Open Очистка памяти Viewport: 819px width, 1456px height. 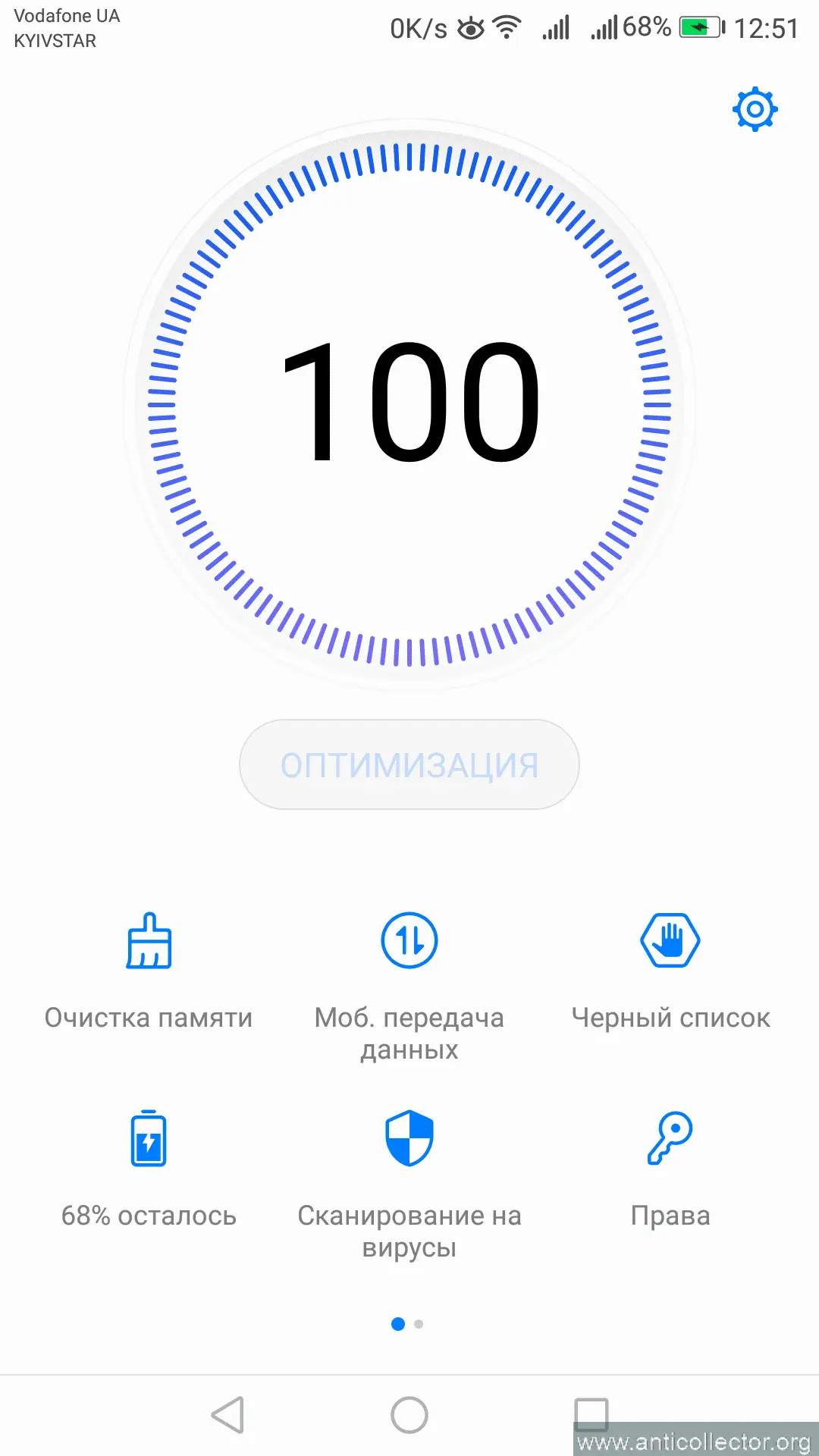click(x=149, y=971)
